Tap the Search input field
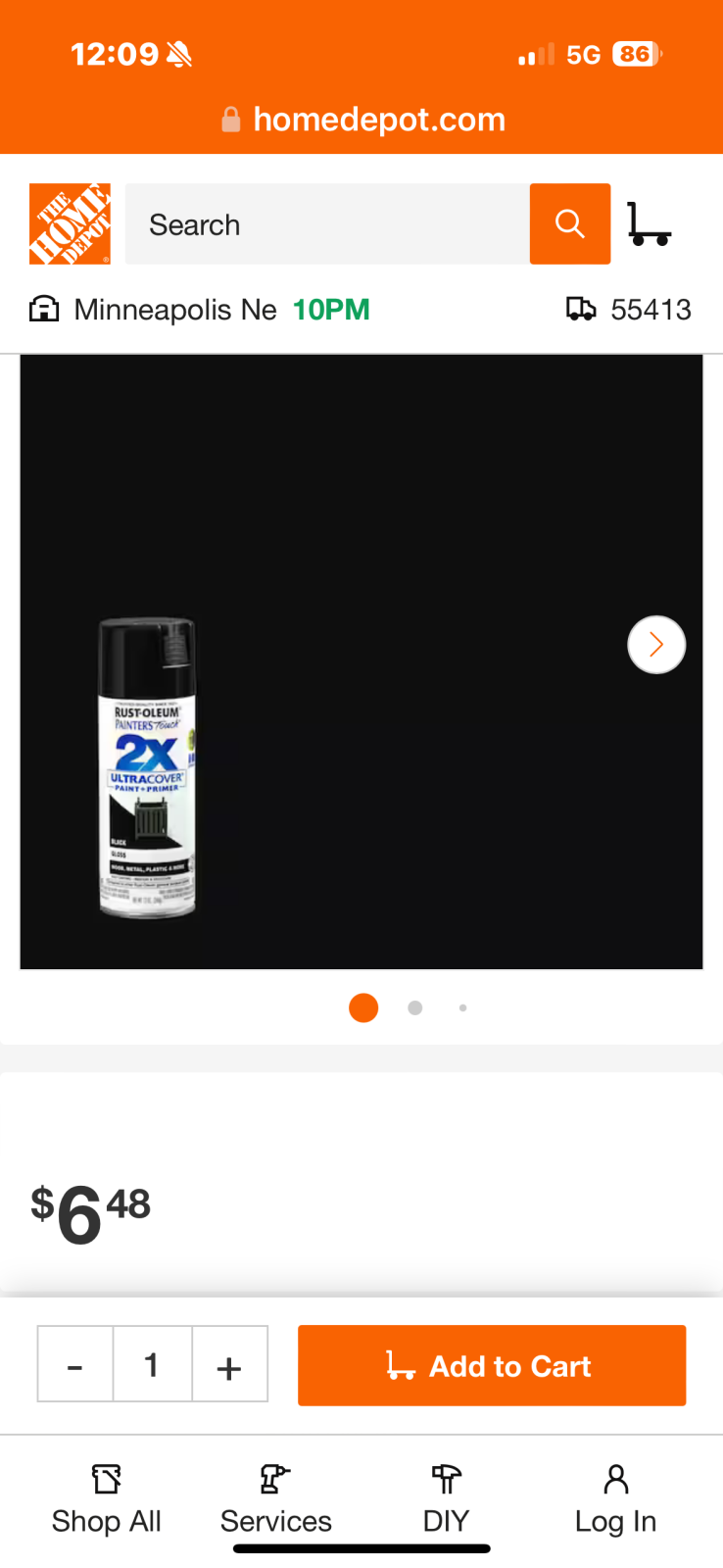The height and width of the screenshot is (1568, 723). (x=327, y=224)
